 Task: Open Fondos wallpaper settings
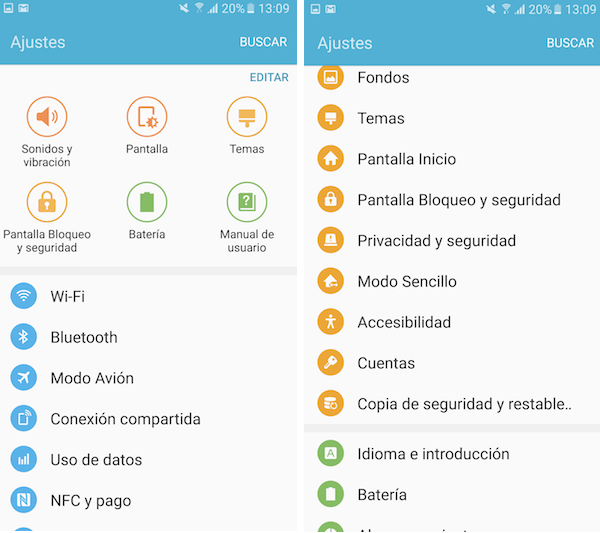click(383, 77)
